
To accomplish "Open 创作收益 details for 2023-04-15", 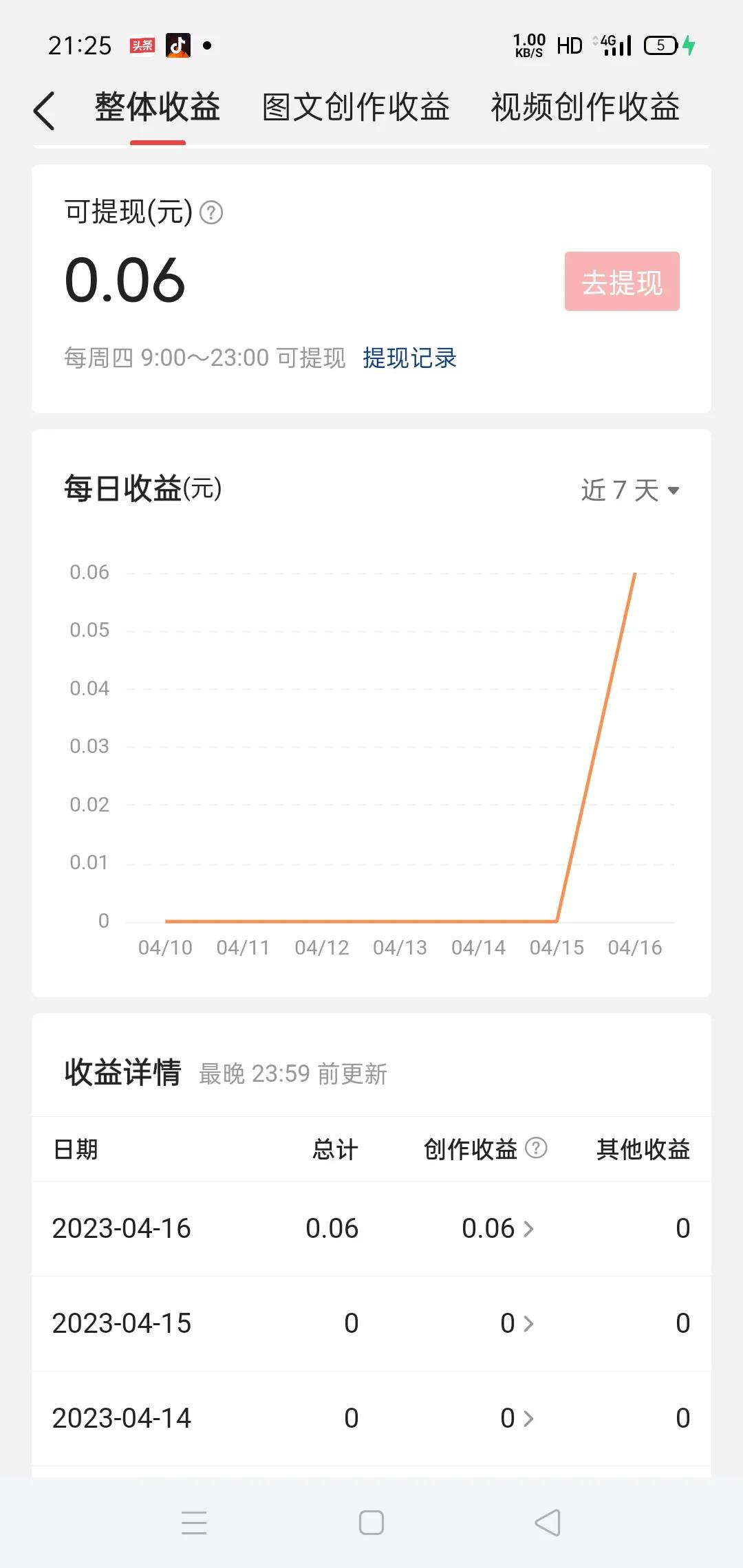I will (x=517, y=1323).
